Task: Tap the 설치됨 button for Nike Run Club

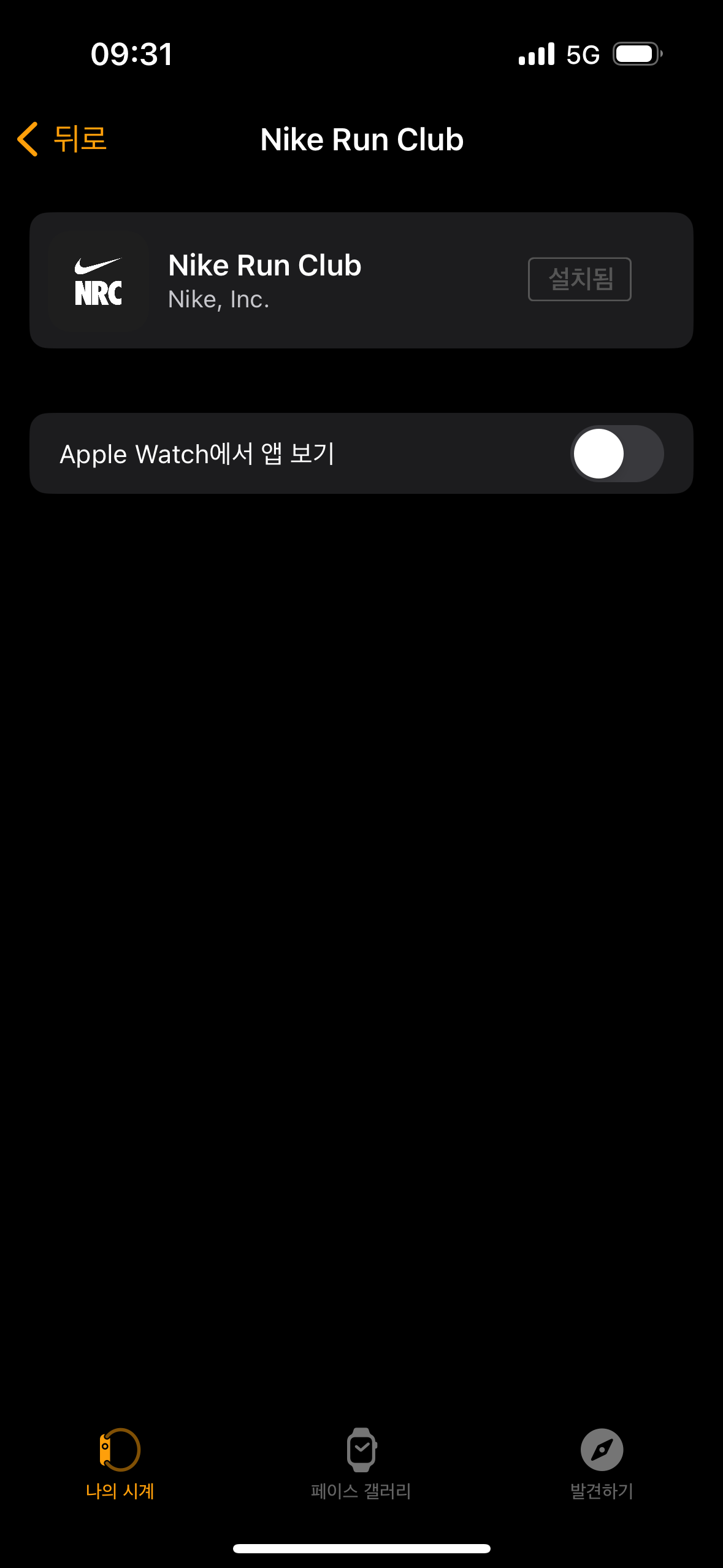Action: click(x=579, y=279)
